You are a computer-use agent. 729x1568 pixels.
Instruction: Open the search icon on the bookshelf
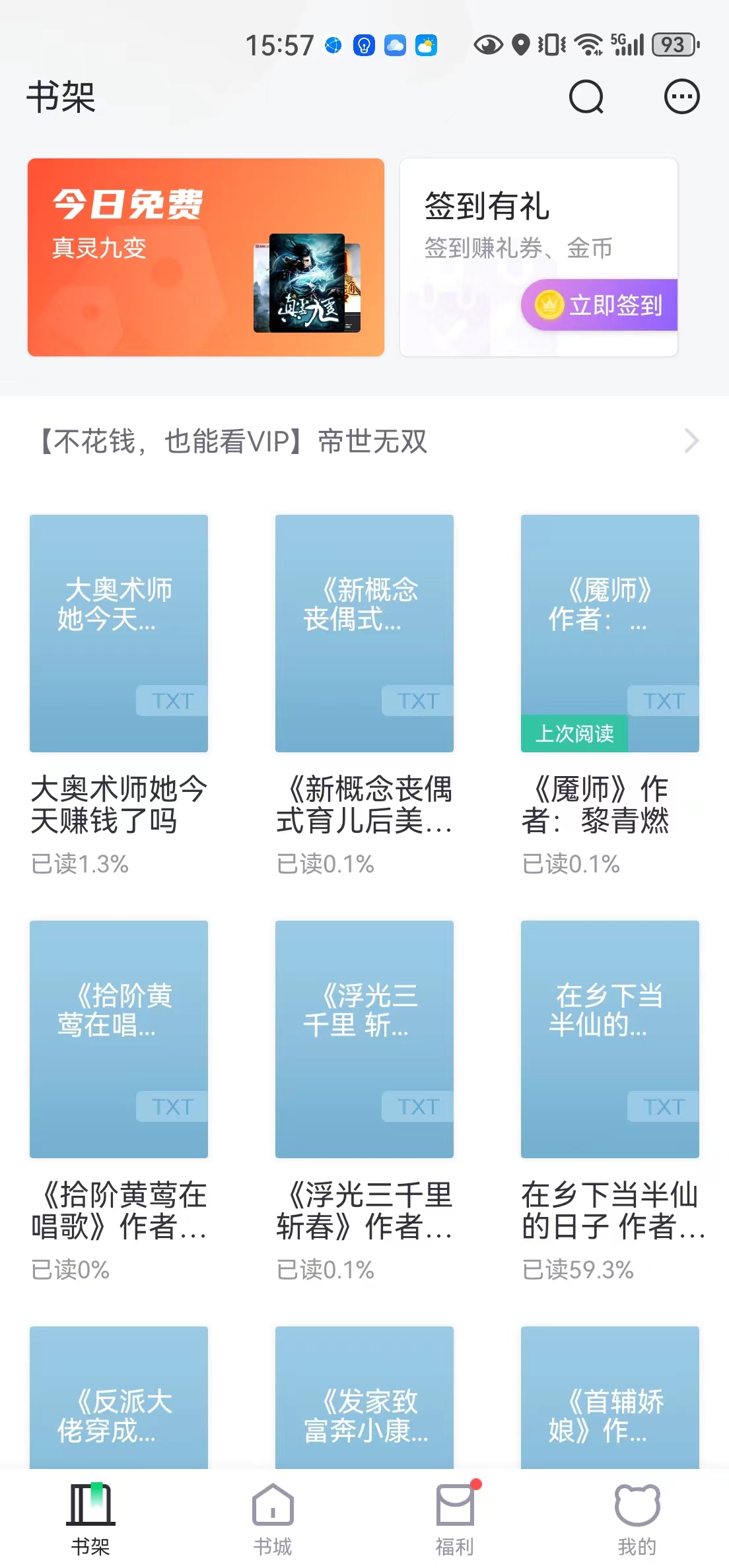[x=586, y=97]
